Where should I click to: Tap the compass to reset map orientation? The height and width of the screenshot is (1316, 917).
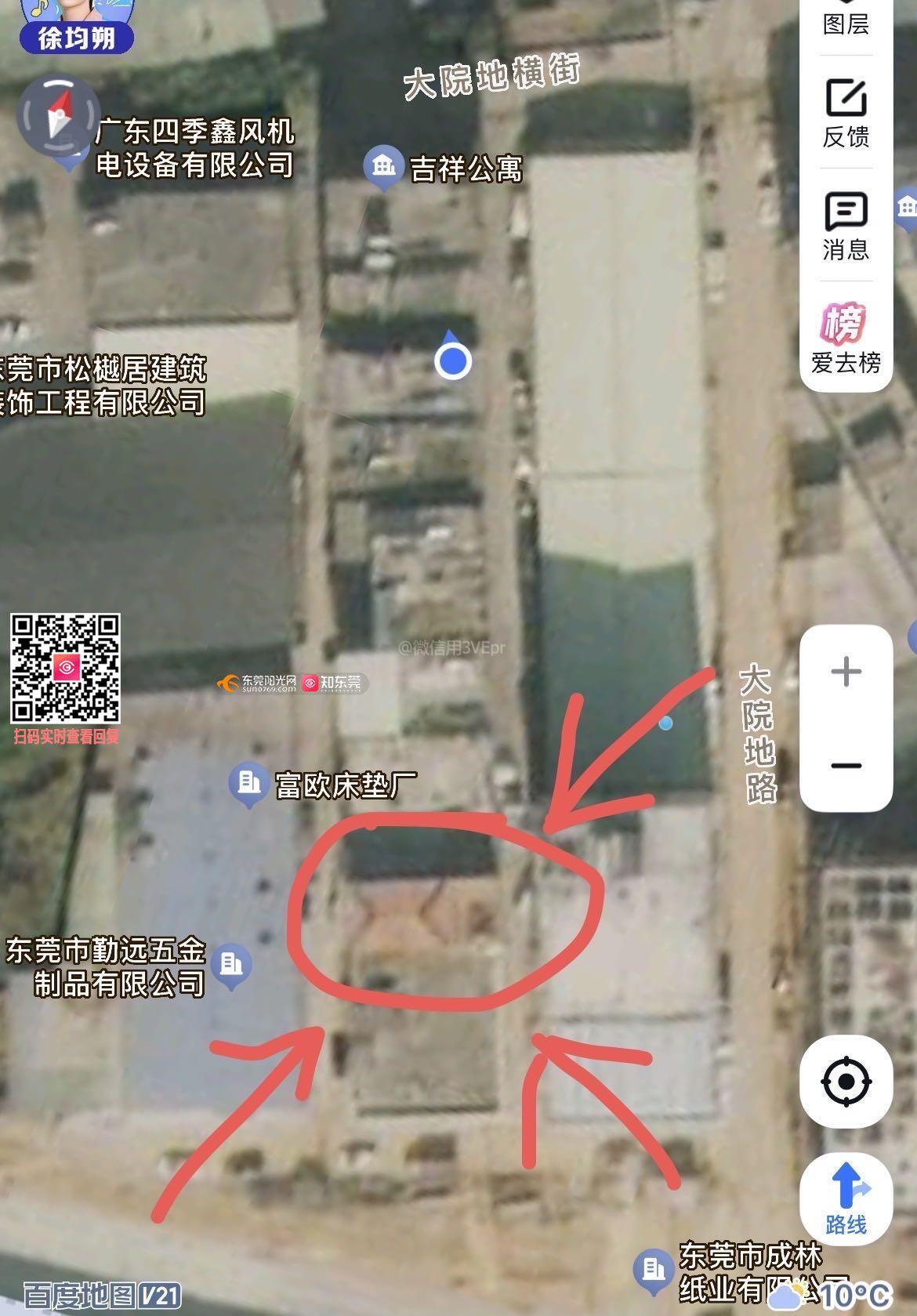pyautogui.click(x=58, y=115)
